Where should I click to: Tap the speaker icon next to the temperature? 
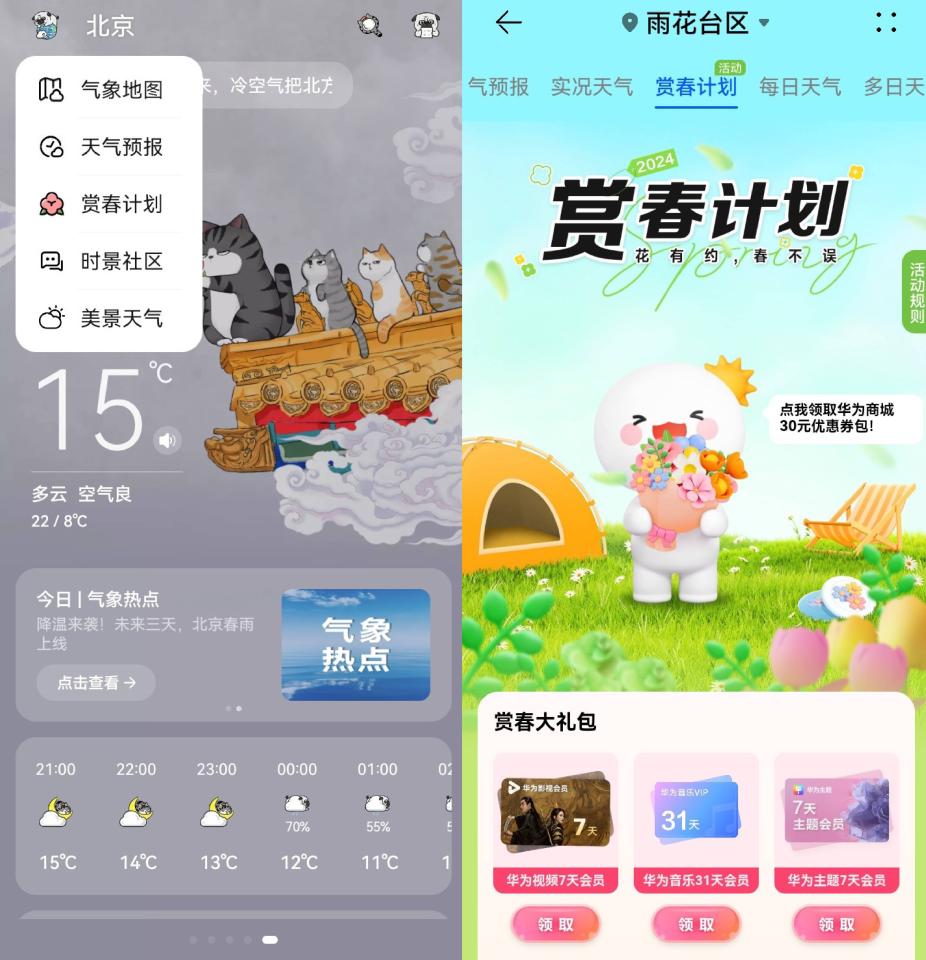pyautogui.click(x=167, y=439)
